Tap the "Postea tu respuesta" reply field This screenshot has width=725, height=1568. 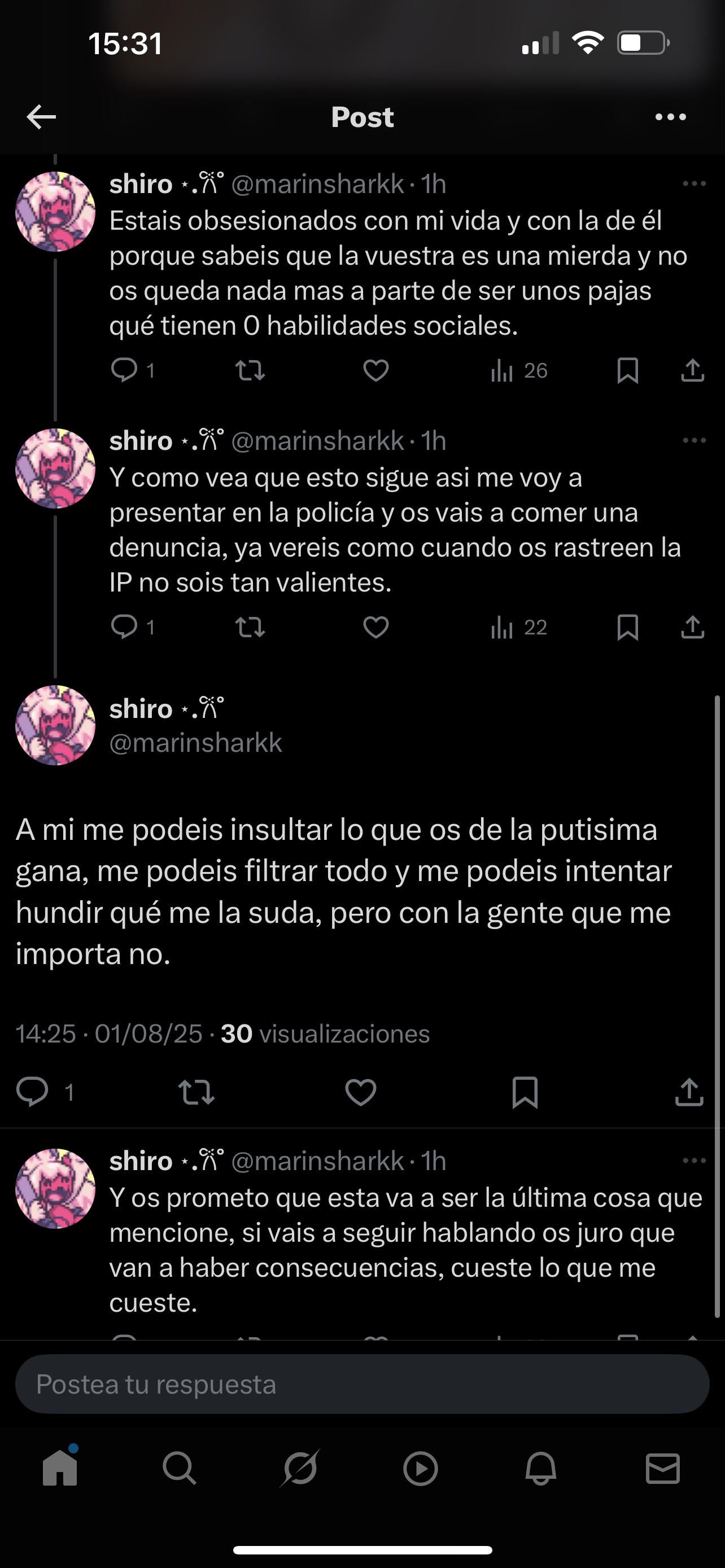pyautogui.click(x=362, y=1383)
